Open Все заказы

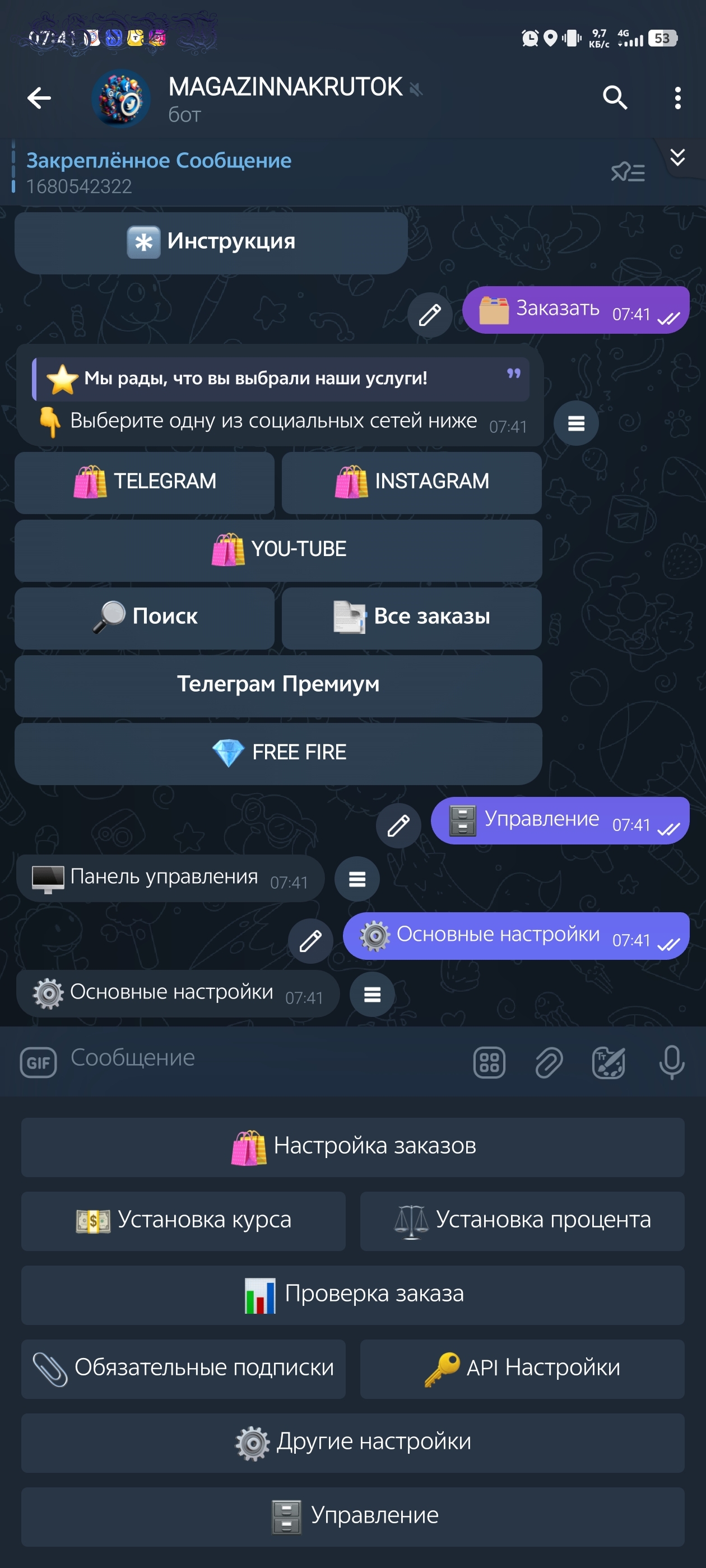click(412, 618)
